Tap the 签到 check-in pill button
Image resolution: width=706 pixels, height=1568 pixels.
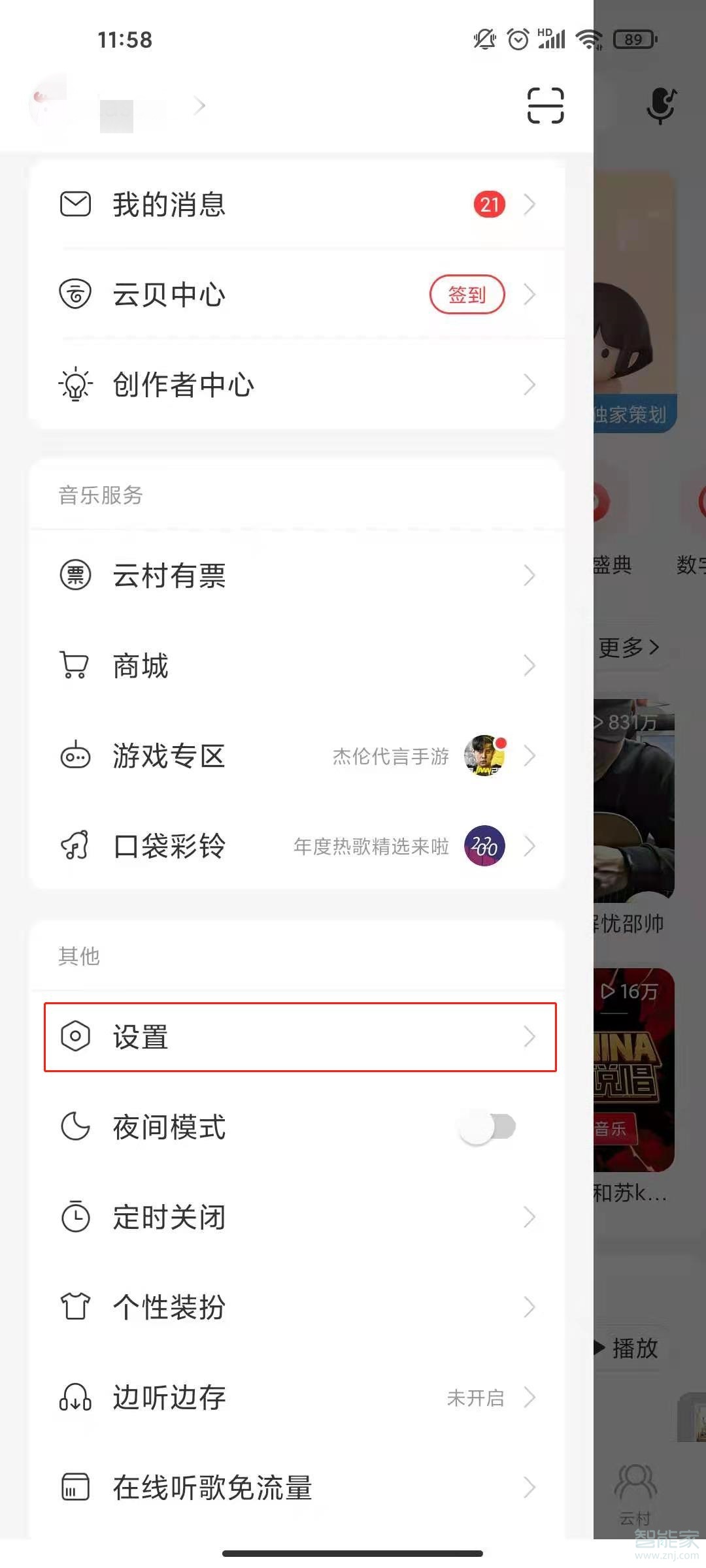point(467,294)
